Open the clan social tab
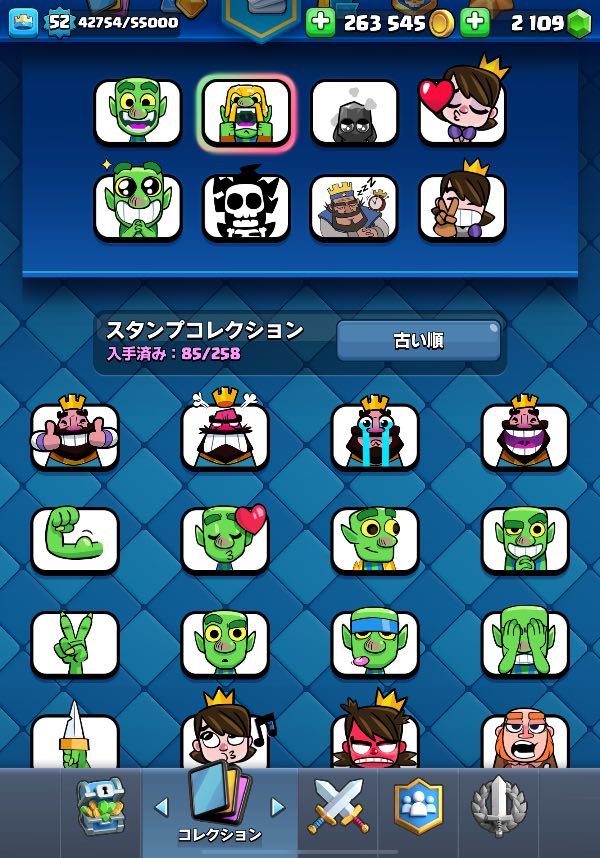600x858 pixels. pyautogui.click(x=418, y=806)
